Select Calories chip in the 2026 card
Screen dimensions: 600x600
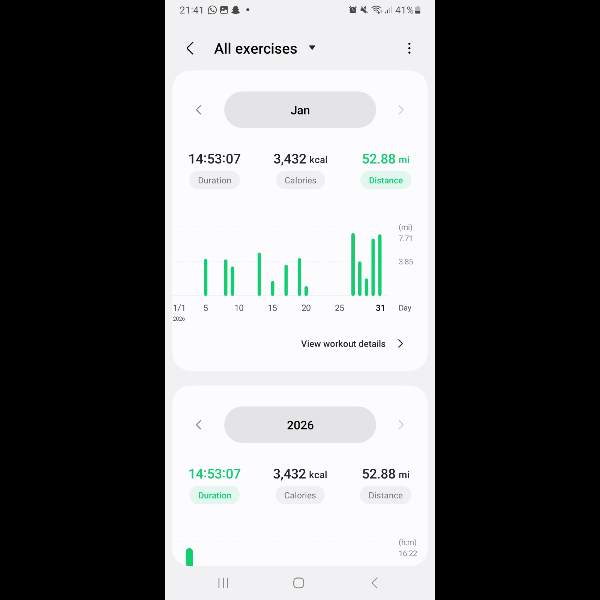pos(300,495)
